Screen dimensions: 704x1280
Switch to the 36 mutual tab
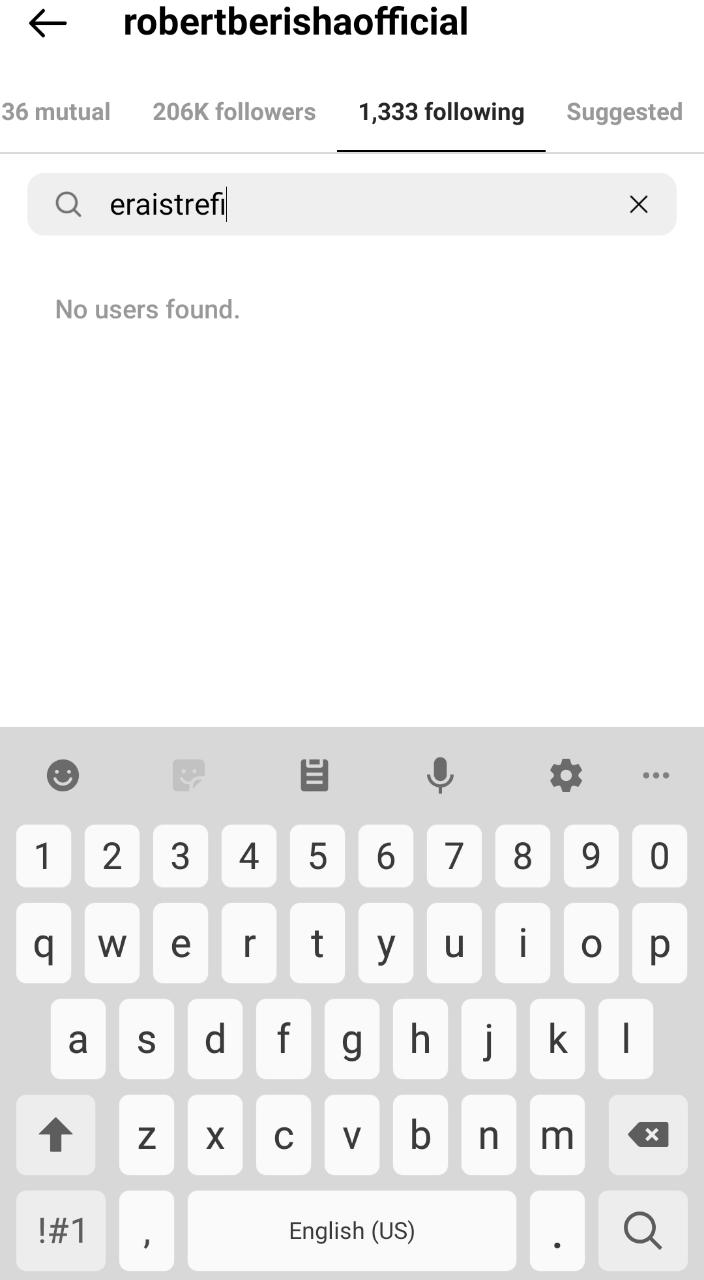(x=56, y=112)
